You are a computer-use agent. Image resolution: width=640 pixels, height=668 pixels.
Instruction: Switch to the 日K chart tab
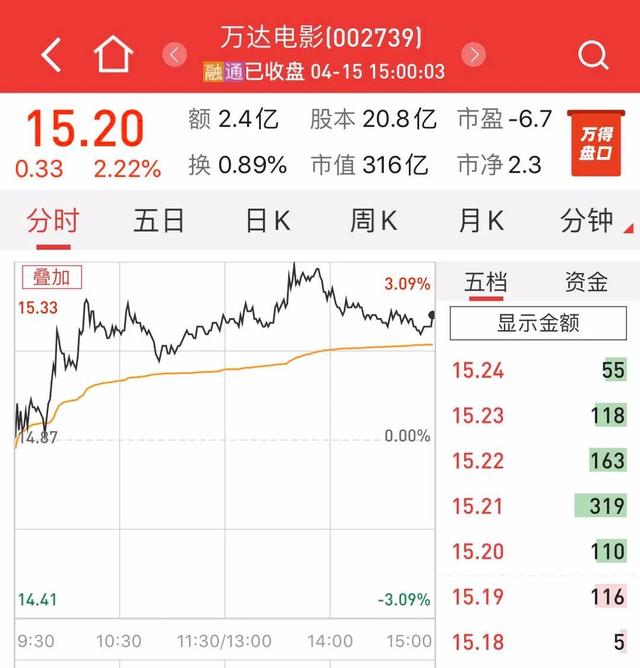(x=267, y=221)
